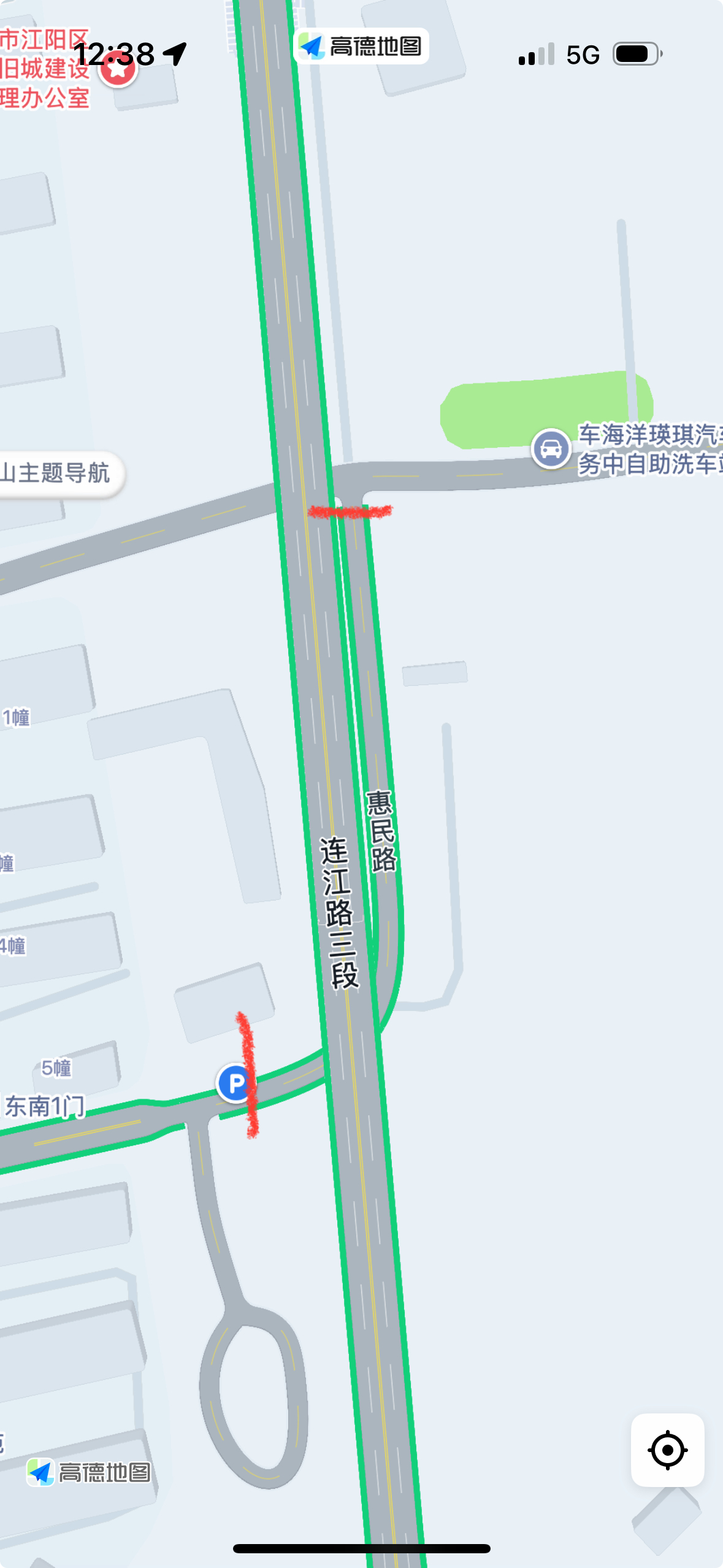Recenter map on current location
The width and height of the screenshot is (723, 1568).
coord(667,1450)
